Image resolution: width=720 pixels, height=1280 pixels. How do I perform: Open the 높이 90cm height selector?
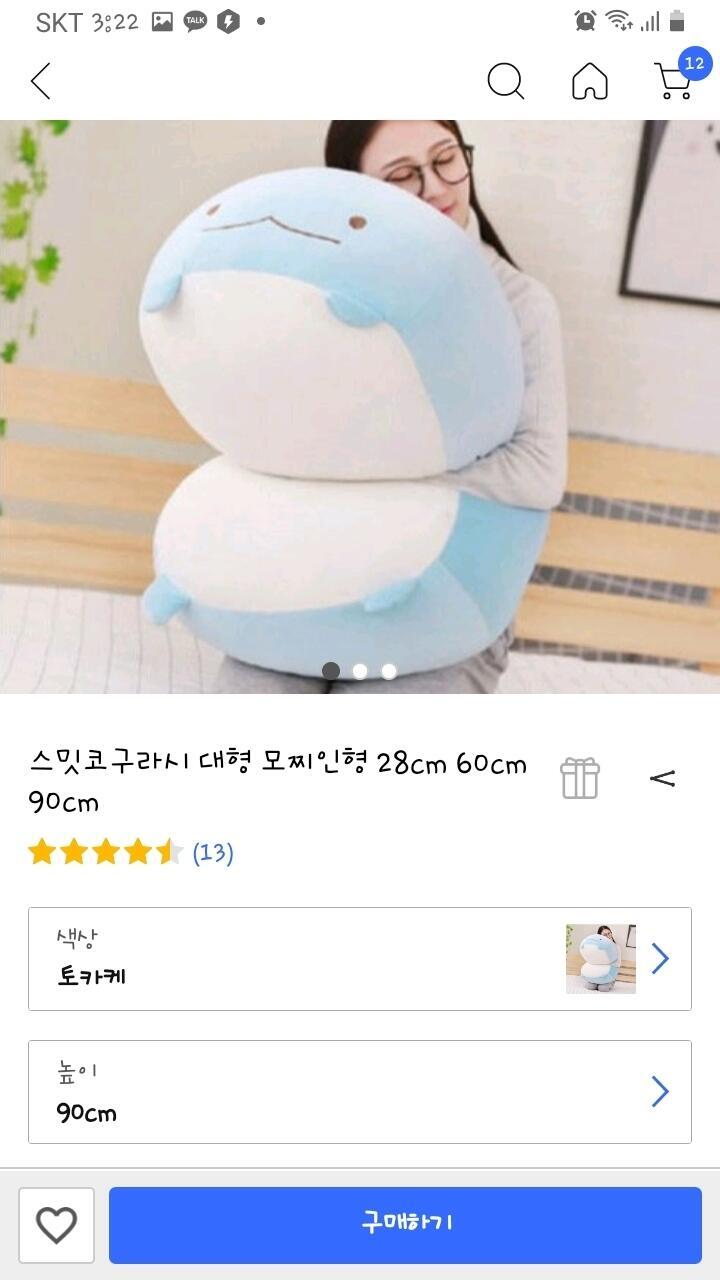tap(360, 1092)
